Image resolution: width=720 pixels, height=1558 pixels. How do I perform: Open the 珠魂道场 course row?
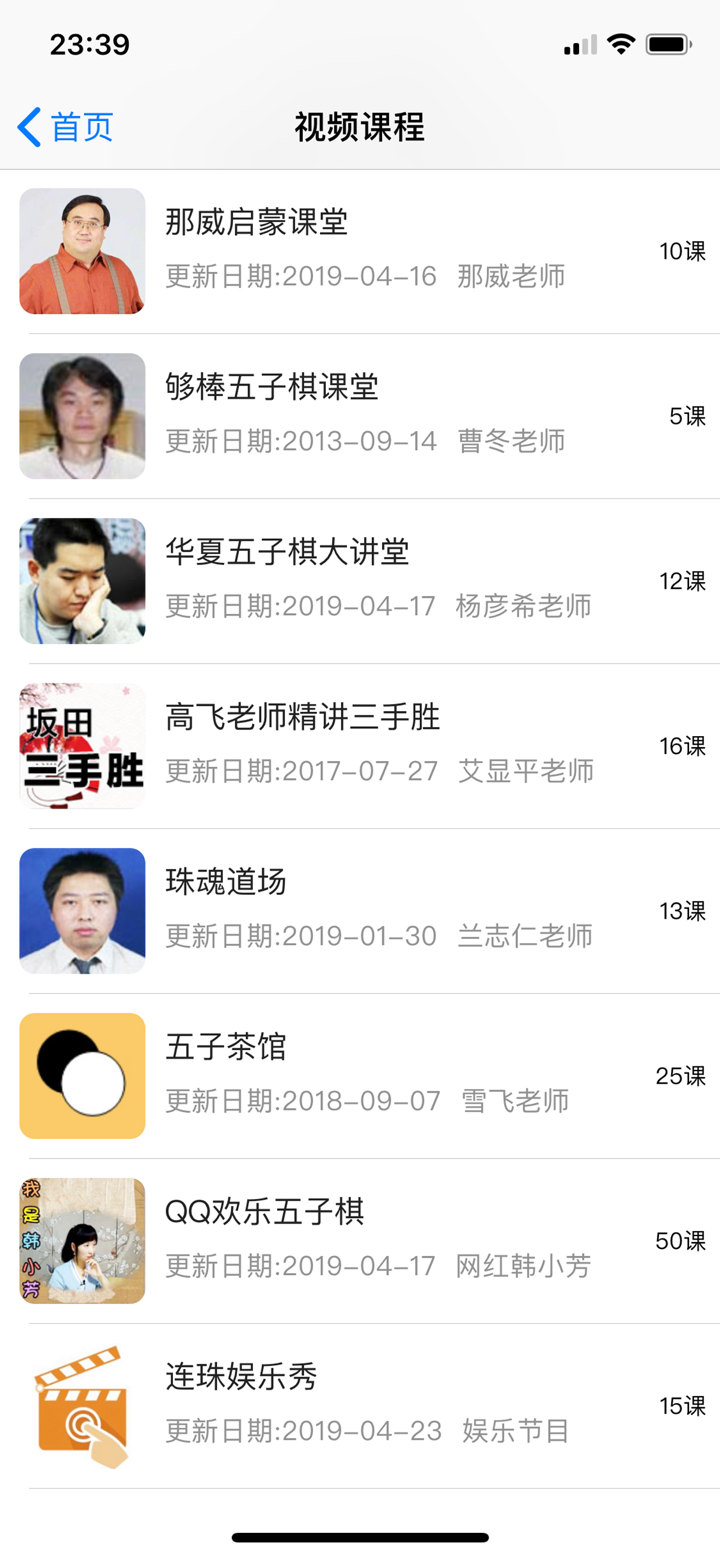pos(360,911)
